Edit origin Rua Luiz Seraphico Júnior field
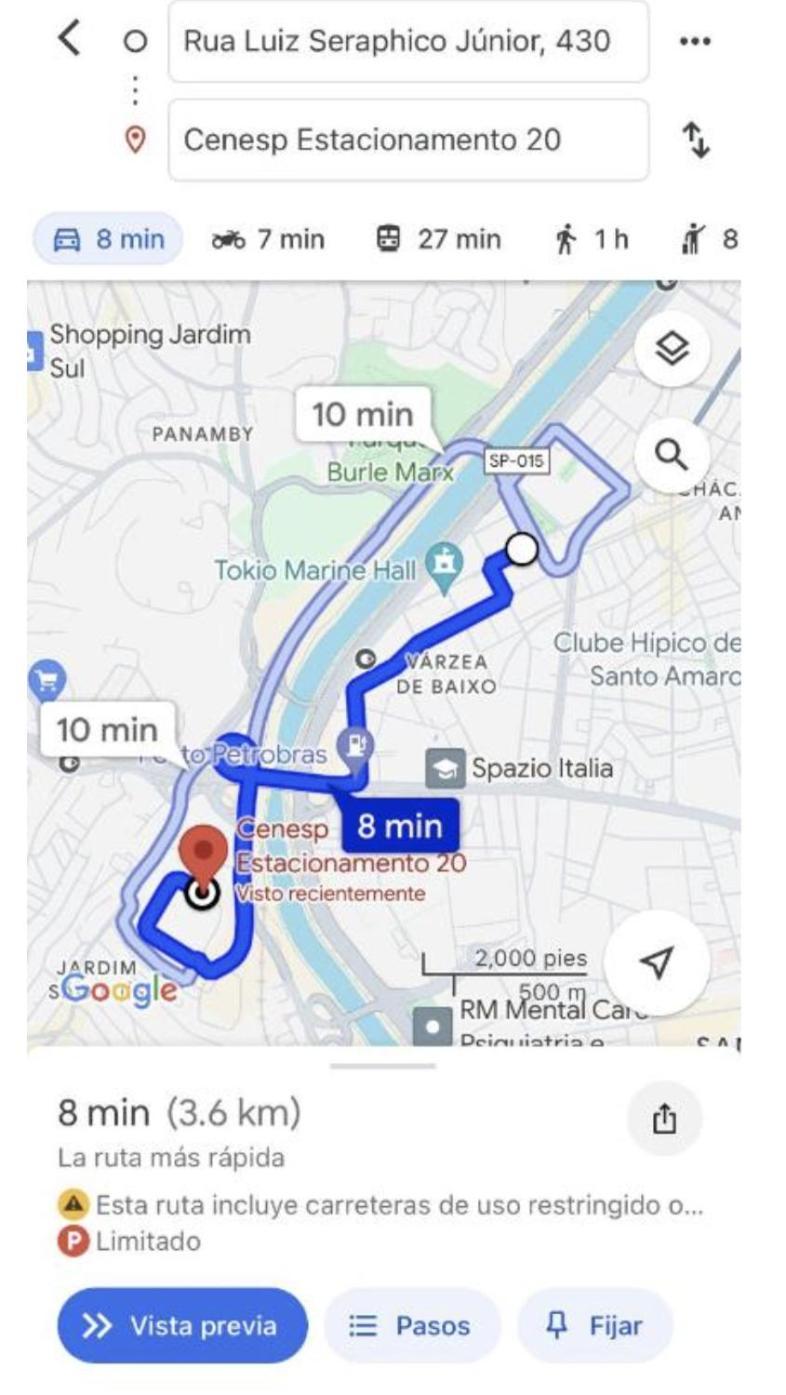 tap(408, 41)
